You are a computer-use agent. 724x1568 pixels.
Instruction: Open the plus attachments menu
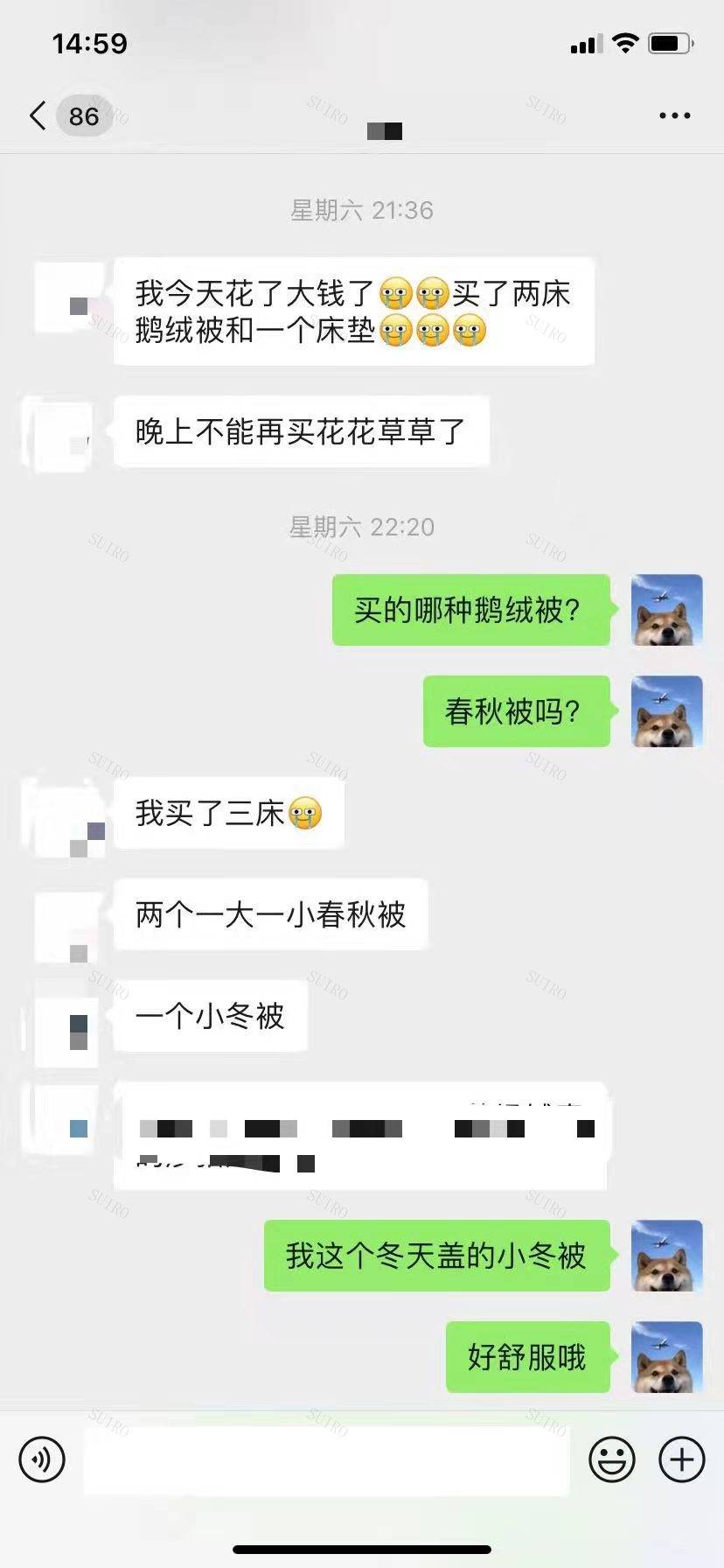pos(681,1459)
